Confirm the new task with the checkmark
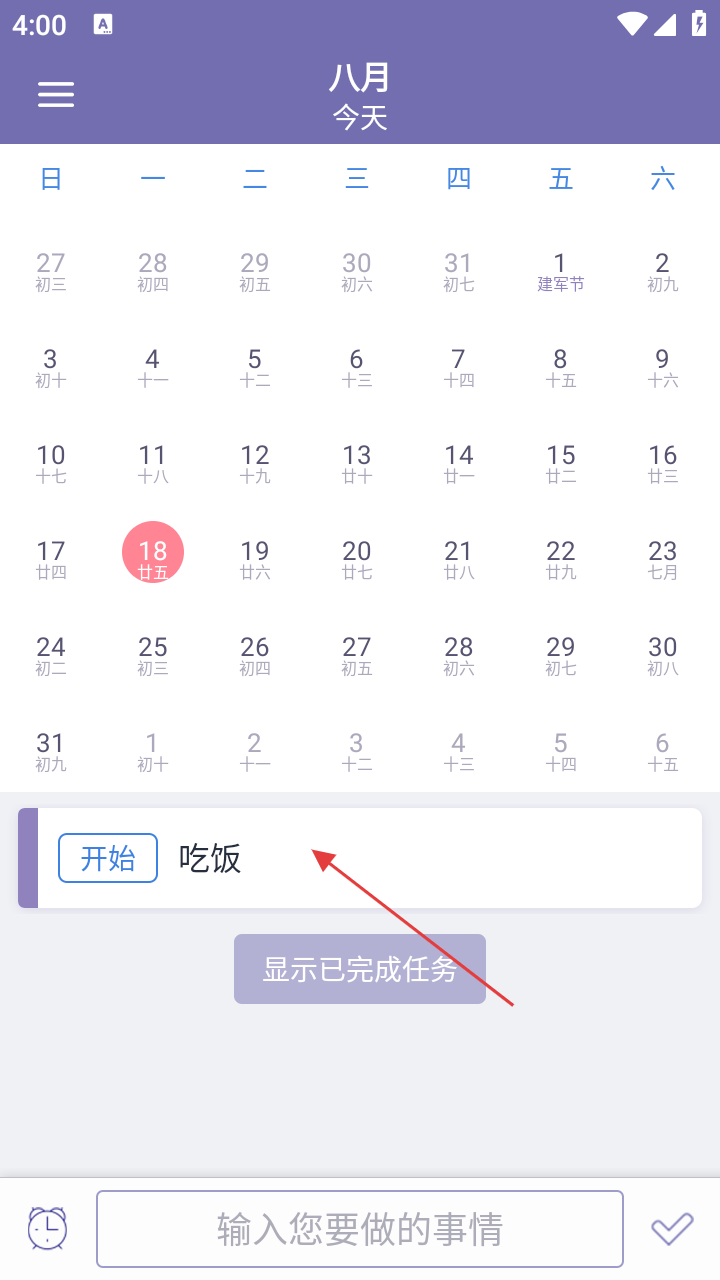720x1280 pixels. [x=672, y=1228]
